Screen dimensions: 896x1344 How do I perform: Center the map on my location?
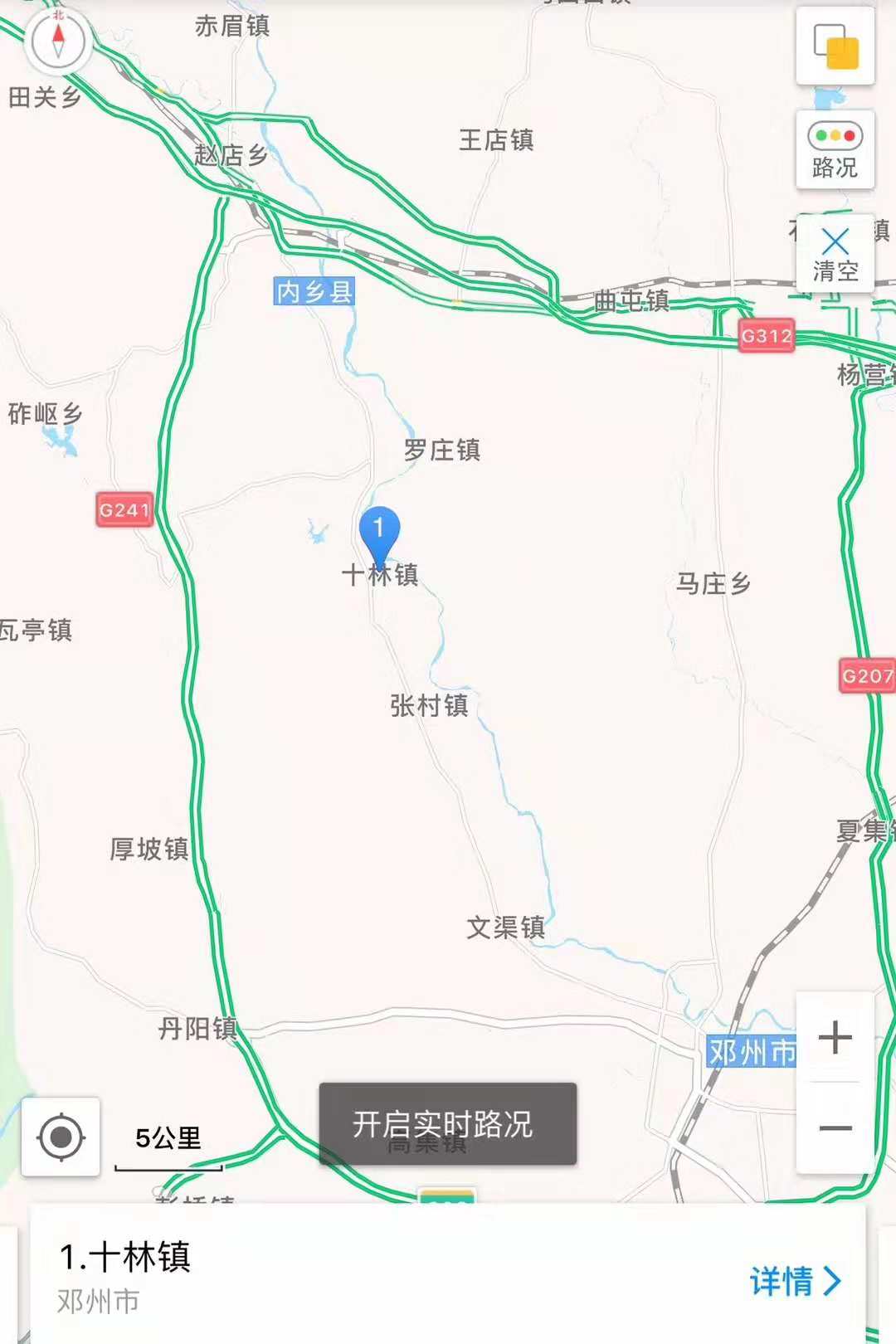tap(61, 1137)
